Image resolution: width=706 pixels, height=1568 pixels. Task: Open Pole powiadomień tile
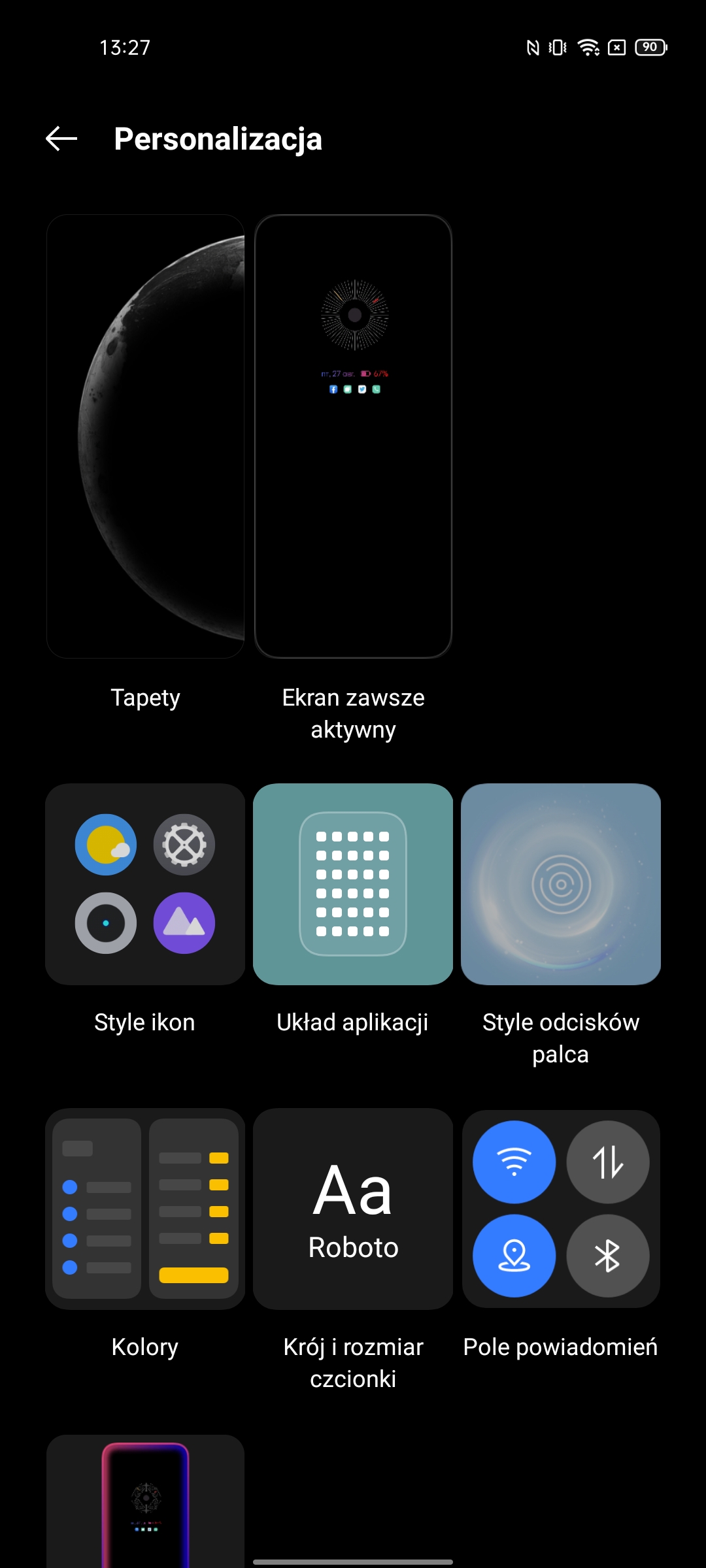pyautogui.click(x=561, y=1209)
